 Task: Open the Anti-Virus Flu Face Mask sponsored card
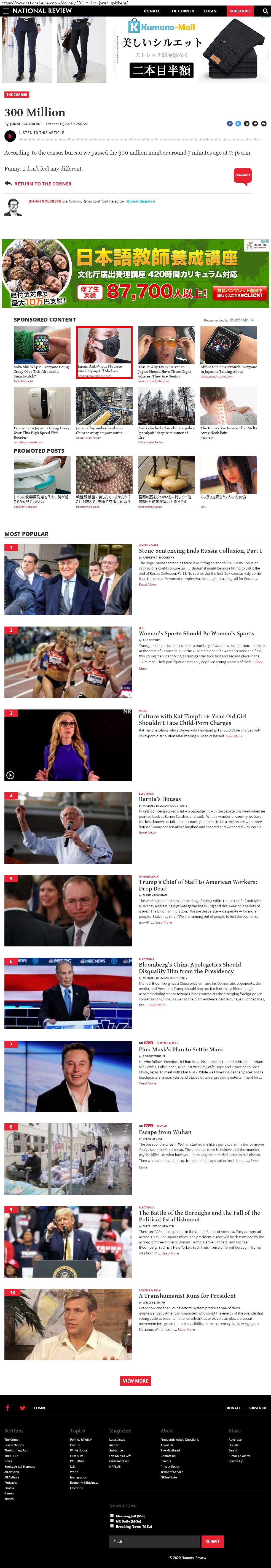tap(104, 352)
